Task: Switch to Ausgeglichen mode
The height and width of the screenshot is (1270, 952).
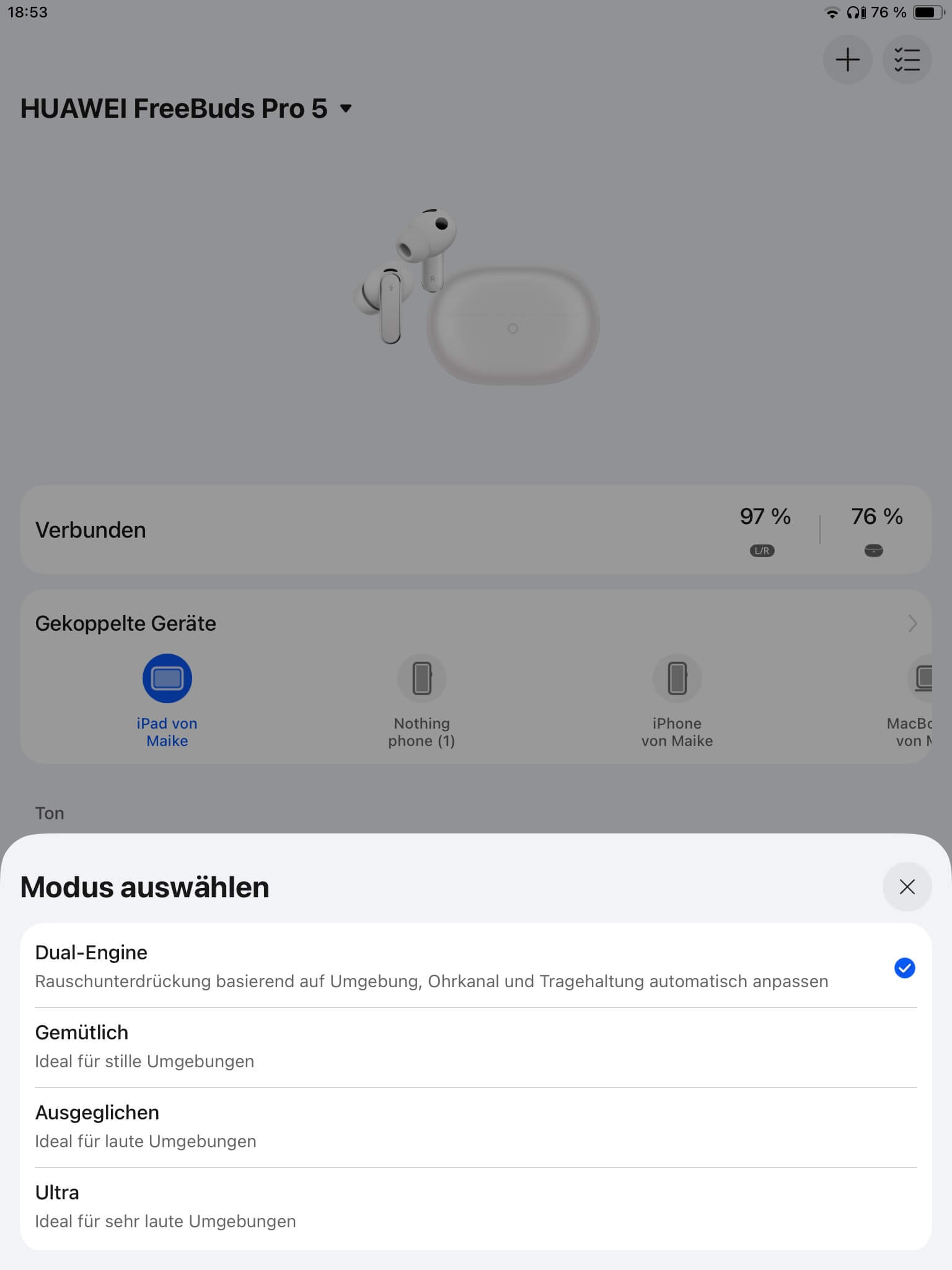Action: 475,1127
